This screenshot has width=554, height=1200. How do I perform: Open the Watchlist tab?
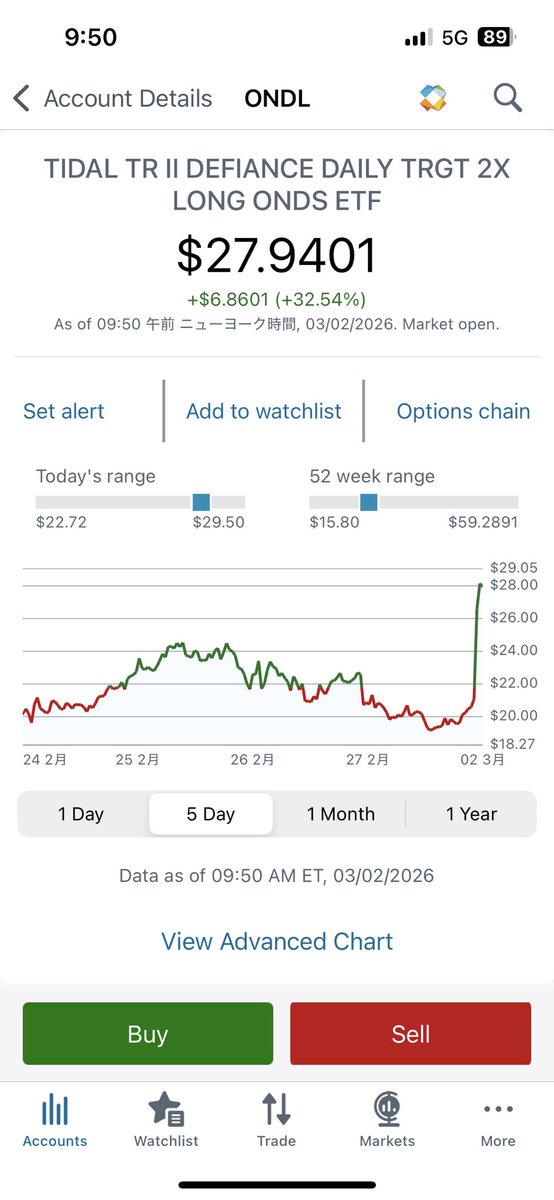166,1120
